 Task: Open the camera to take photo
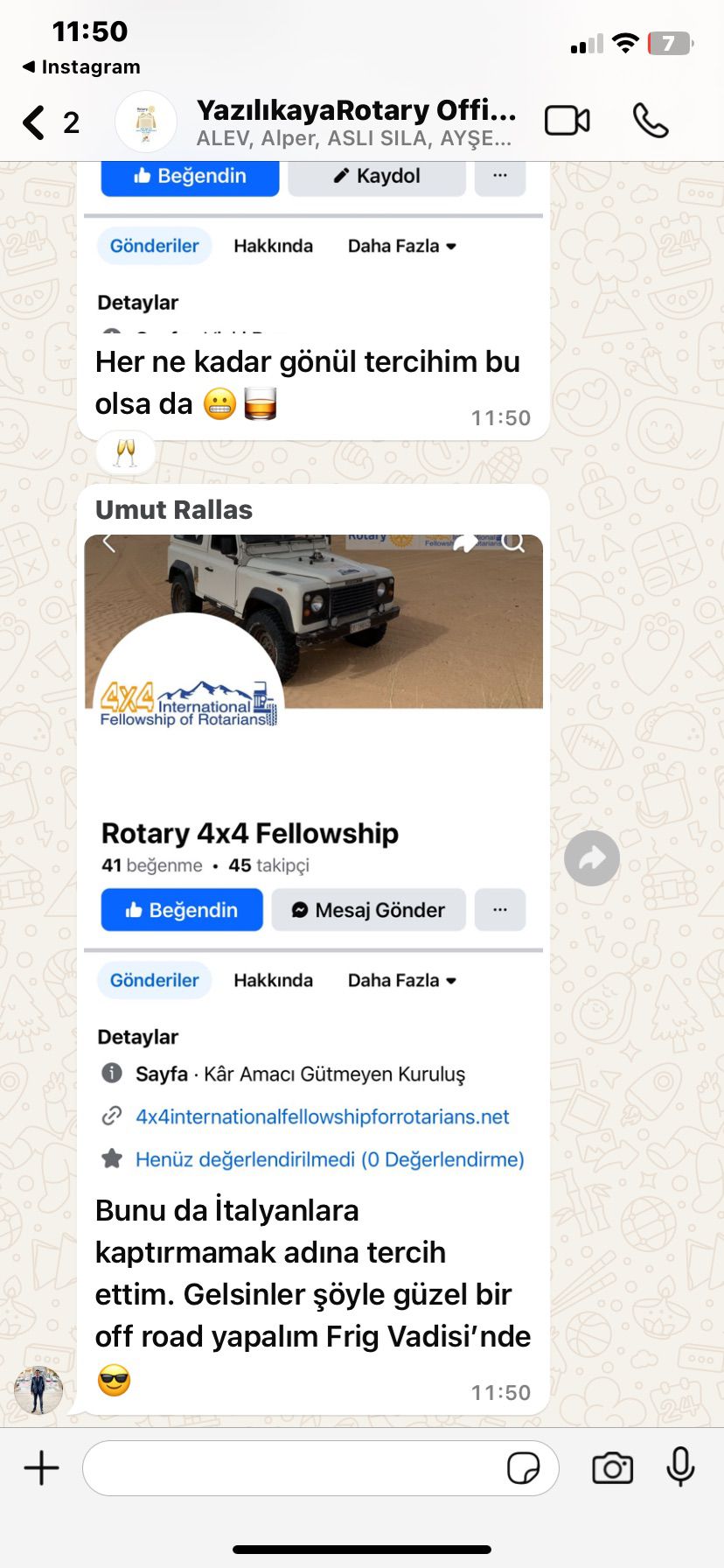point(612,1467)
